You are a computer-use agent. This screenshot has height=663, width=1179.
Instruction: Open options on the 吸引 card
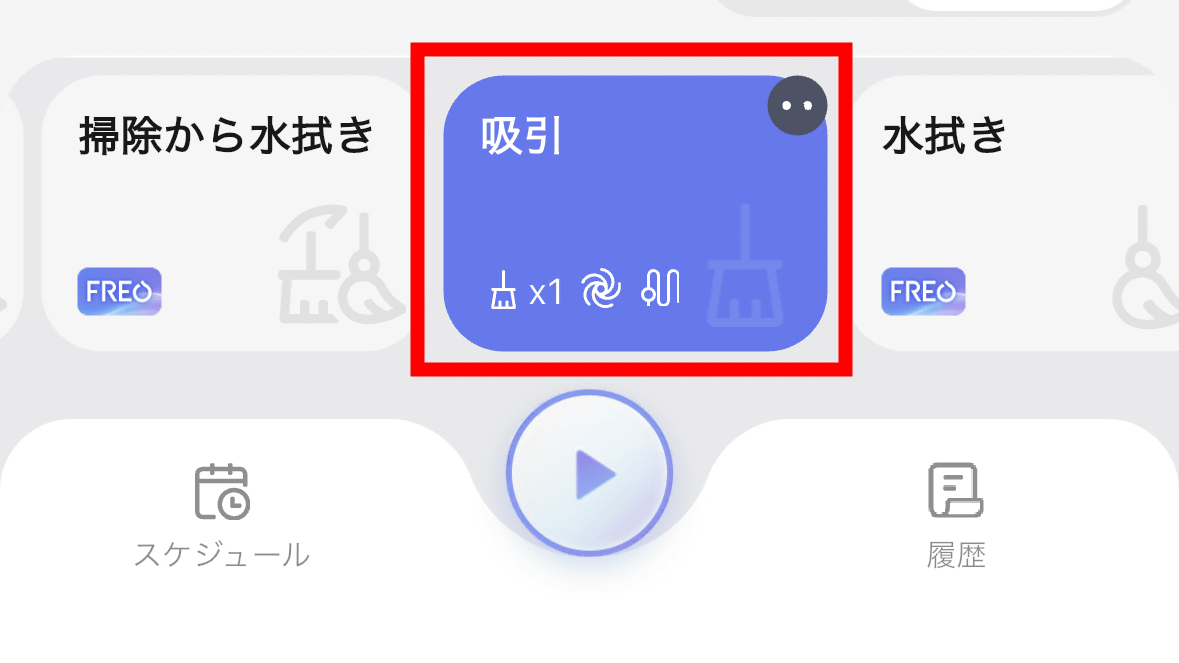click(797, 105)
